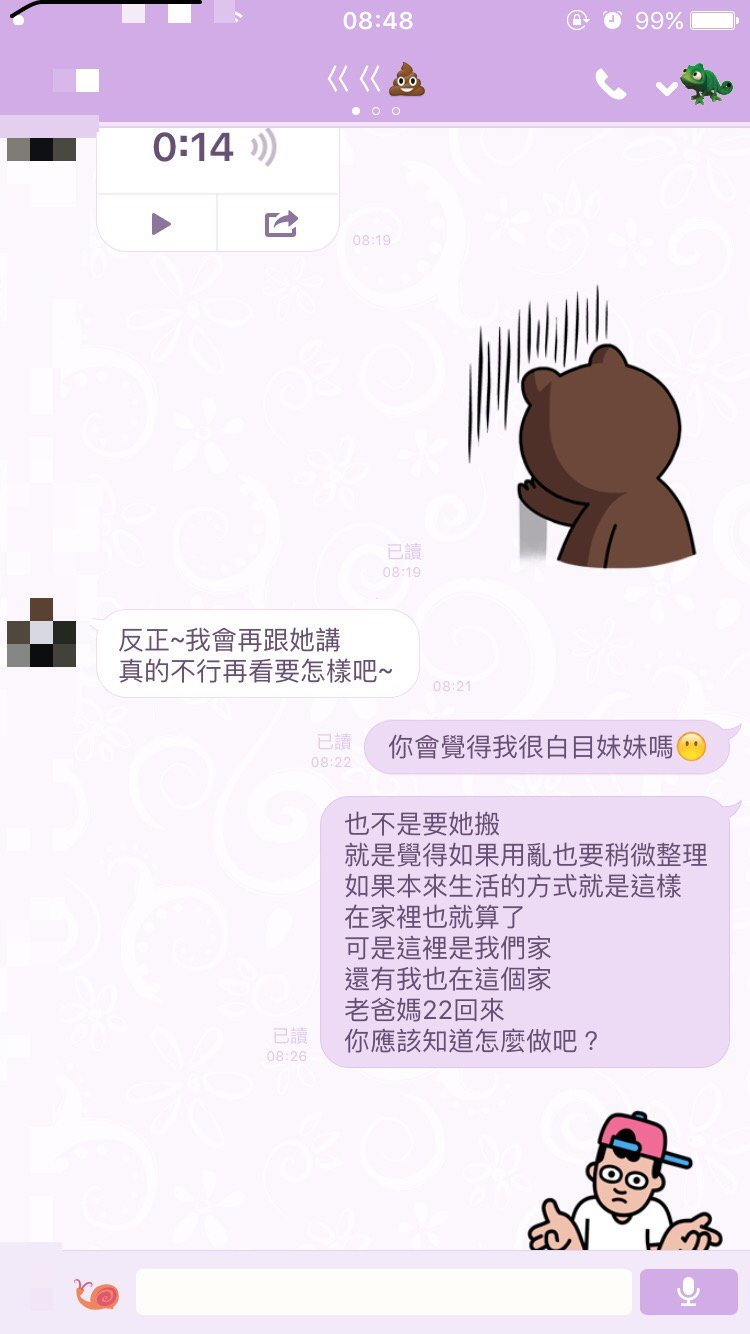Open the chat menu dropdown arrow
This screenshot has width=750, height=1334.
(x=666, y=88)
